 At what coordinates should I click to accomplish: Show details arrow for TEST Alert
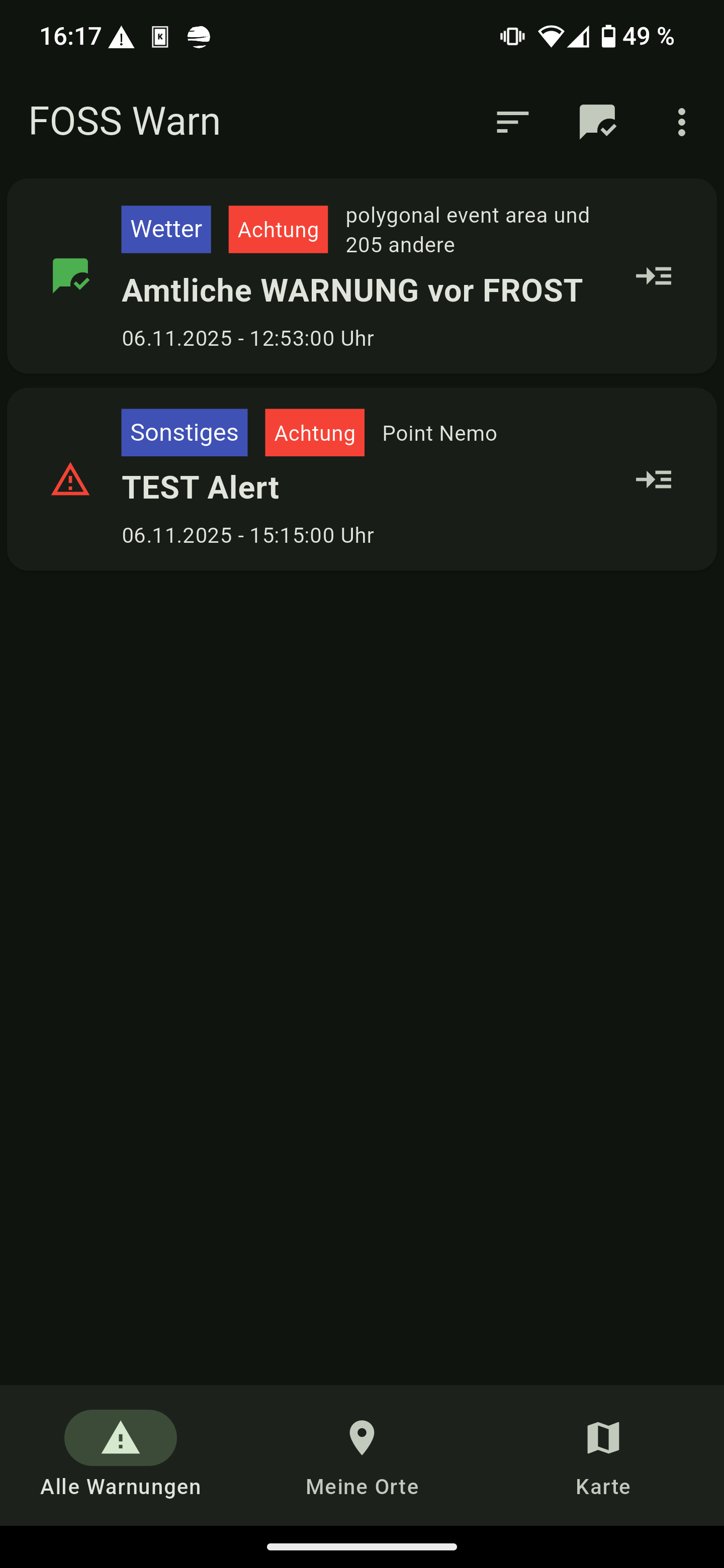coord(654,479)
